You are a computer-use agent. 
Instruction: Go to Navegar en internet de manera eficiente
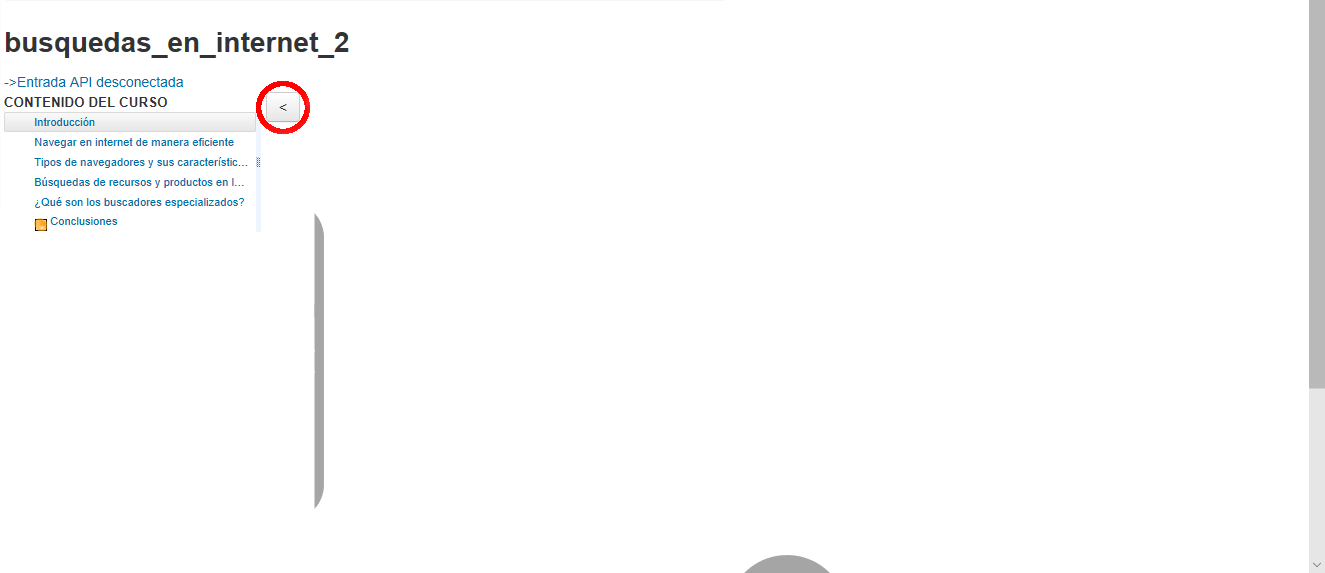coord(134,142)
